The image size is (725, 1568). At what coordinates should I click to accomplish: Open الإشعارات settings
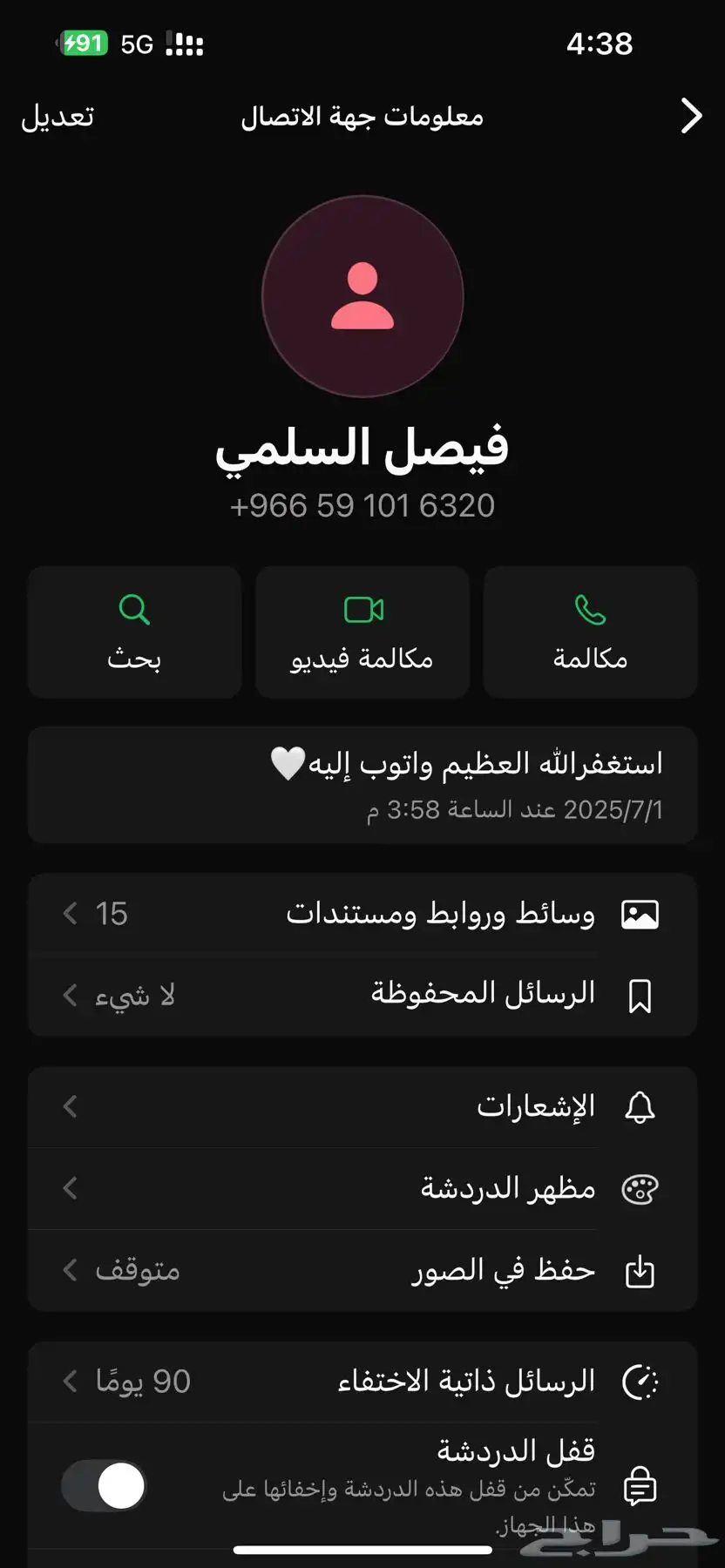(362, 1107)
